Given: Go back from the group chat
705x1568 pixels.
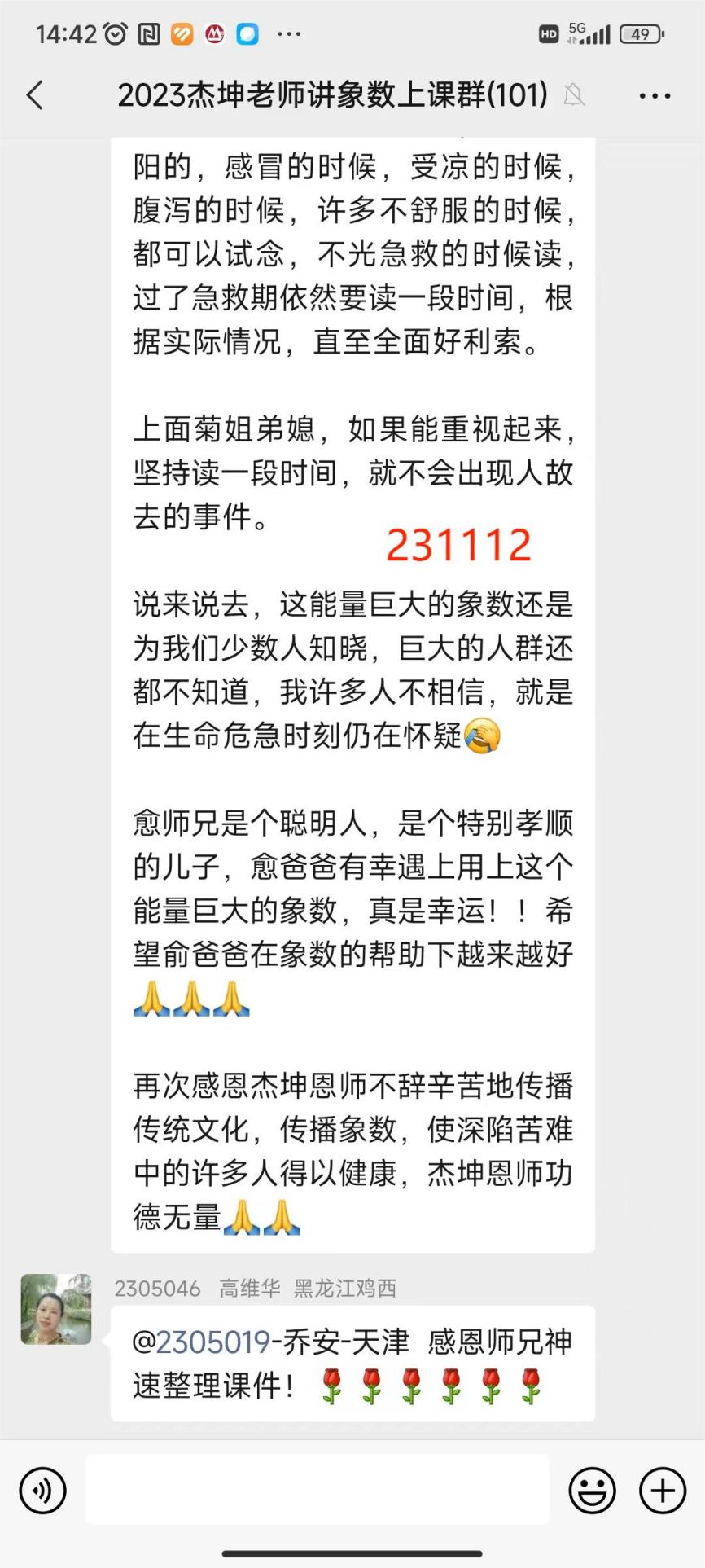Looking at the screenshot, I should (35, 95).
